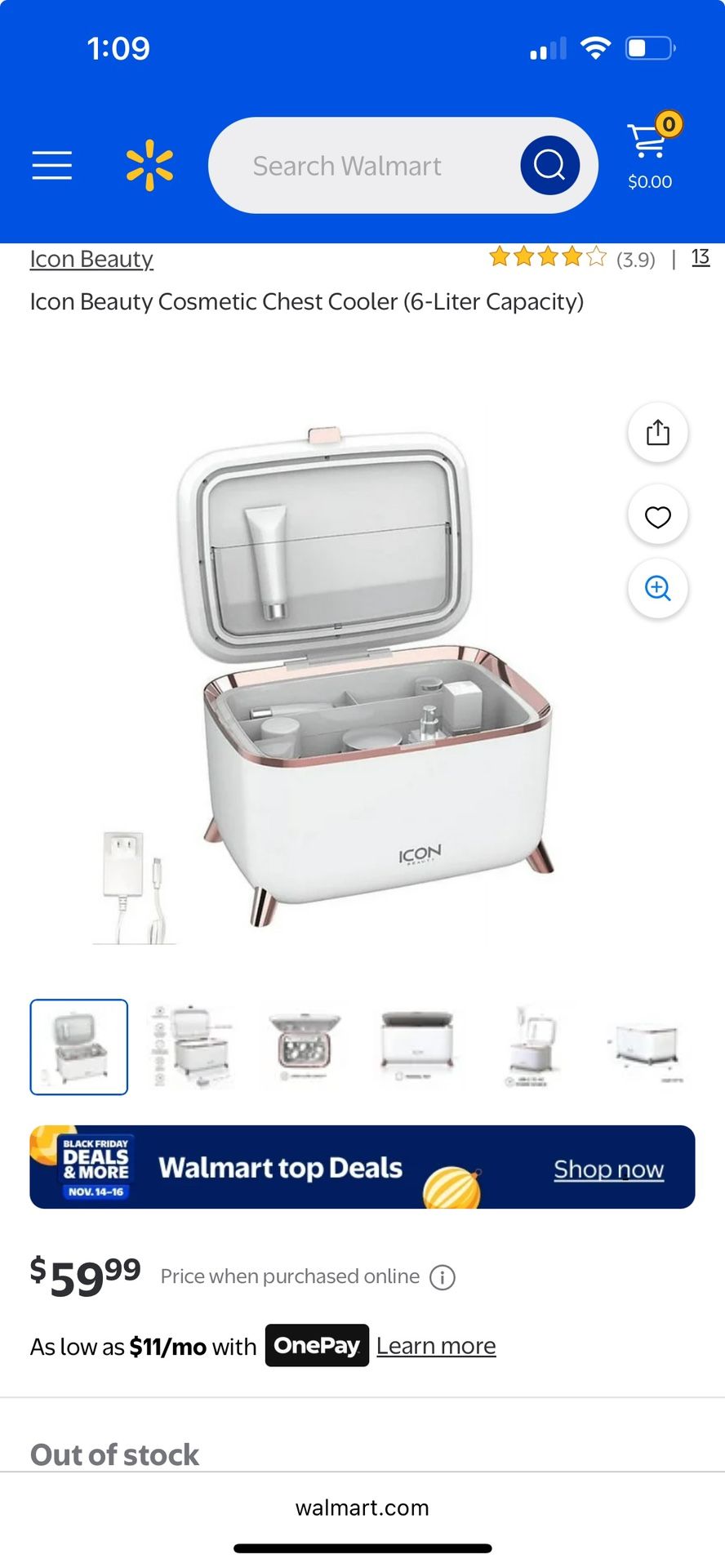Select the share toggle on the image panel
Viewport: 725px width, 1568px height.
click(657, 433)
